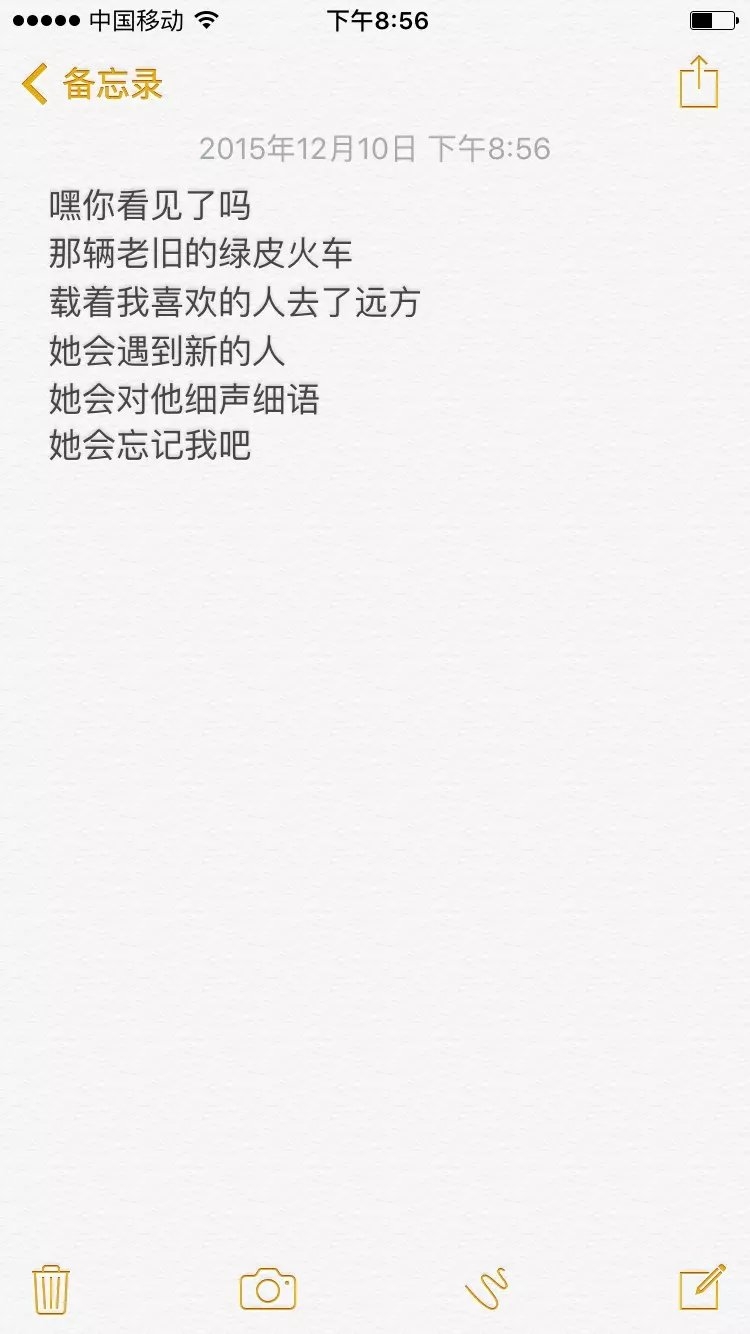Open the sketch drawing tool
The width and height of the screenshot is (750, 1334).
(487, 1288)
